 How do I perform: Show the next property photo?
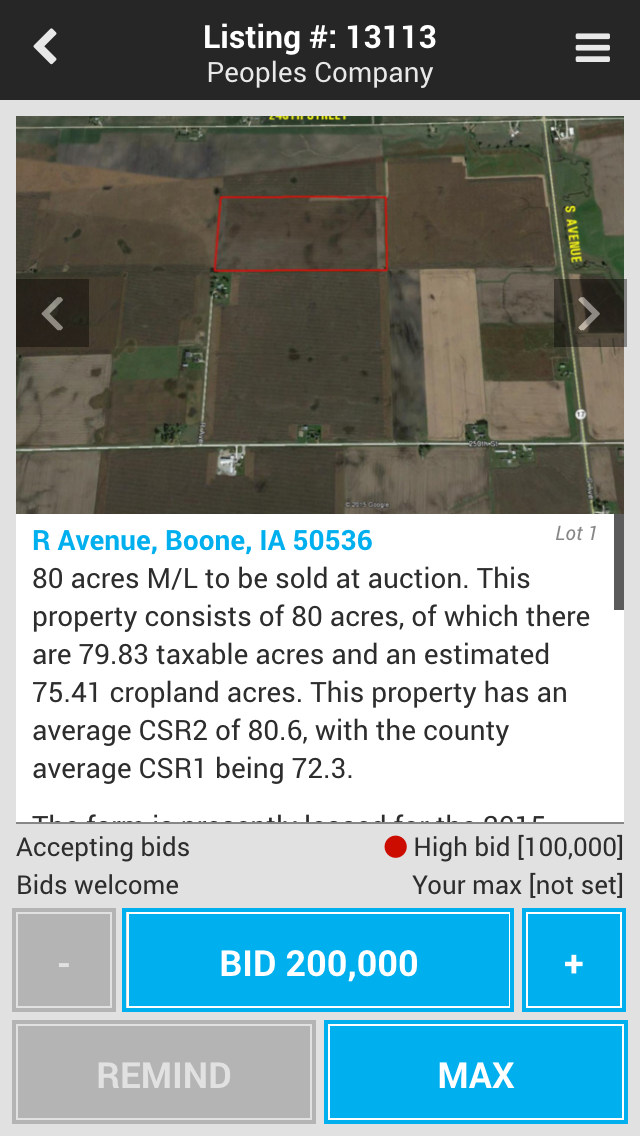pos(589,313)
